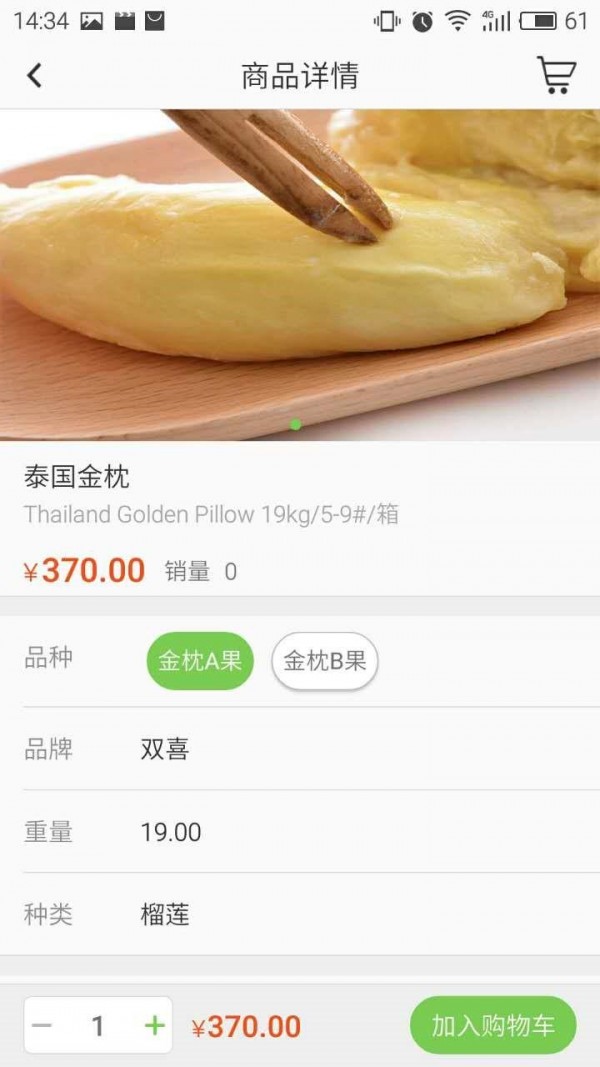This screenshot has width=600, height=1067.
Task: Open the durian product photo
Action: [300, 275]
